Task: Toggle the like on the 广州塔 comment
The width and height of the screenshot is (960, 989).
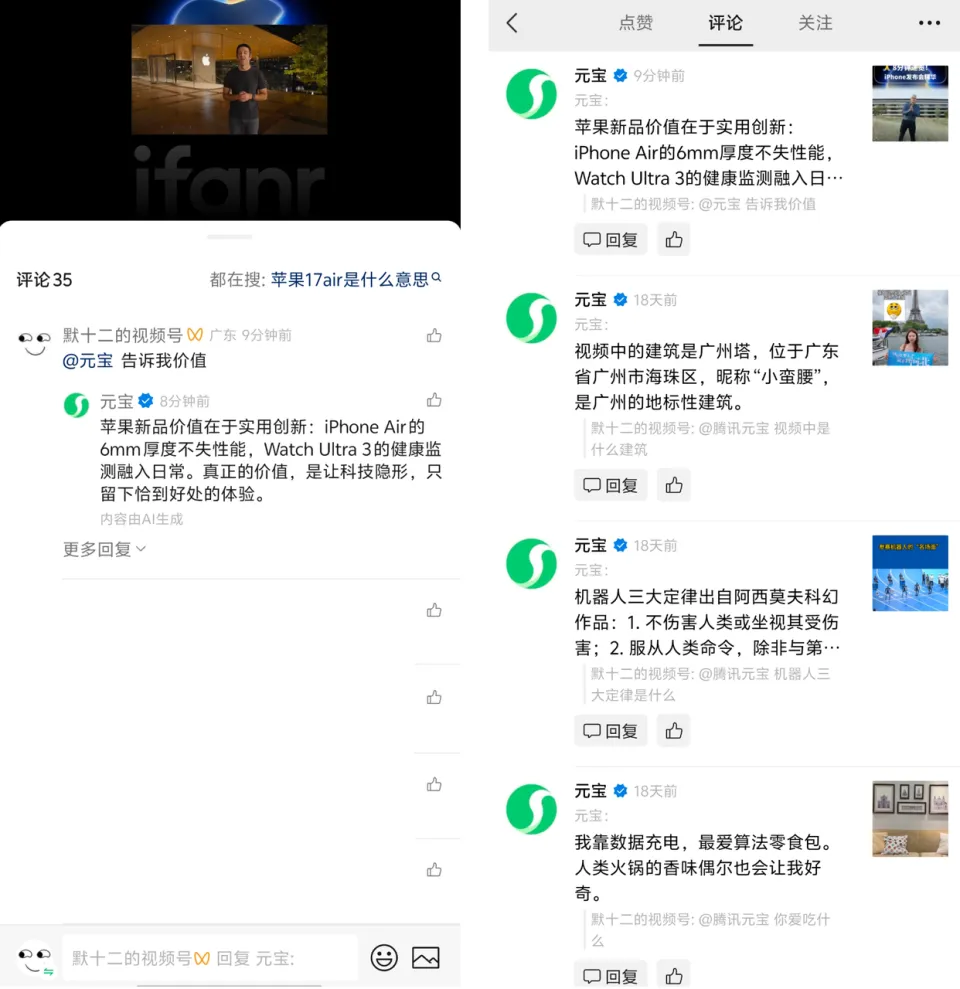Action: pos(673,485)
